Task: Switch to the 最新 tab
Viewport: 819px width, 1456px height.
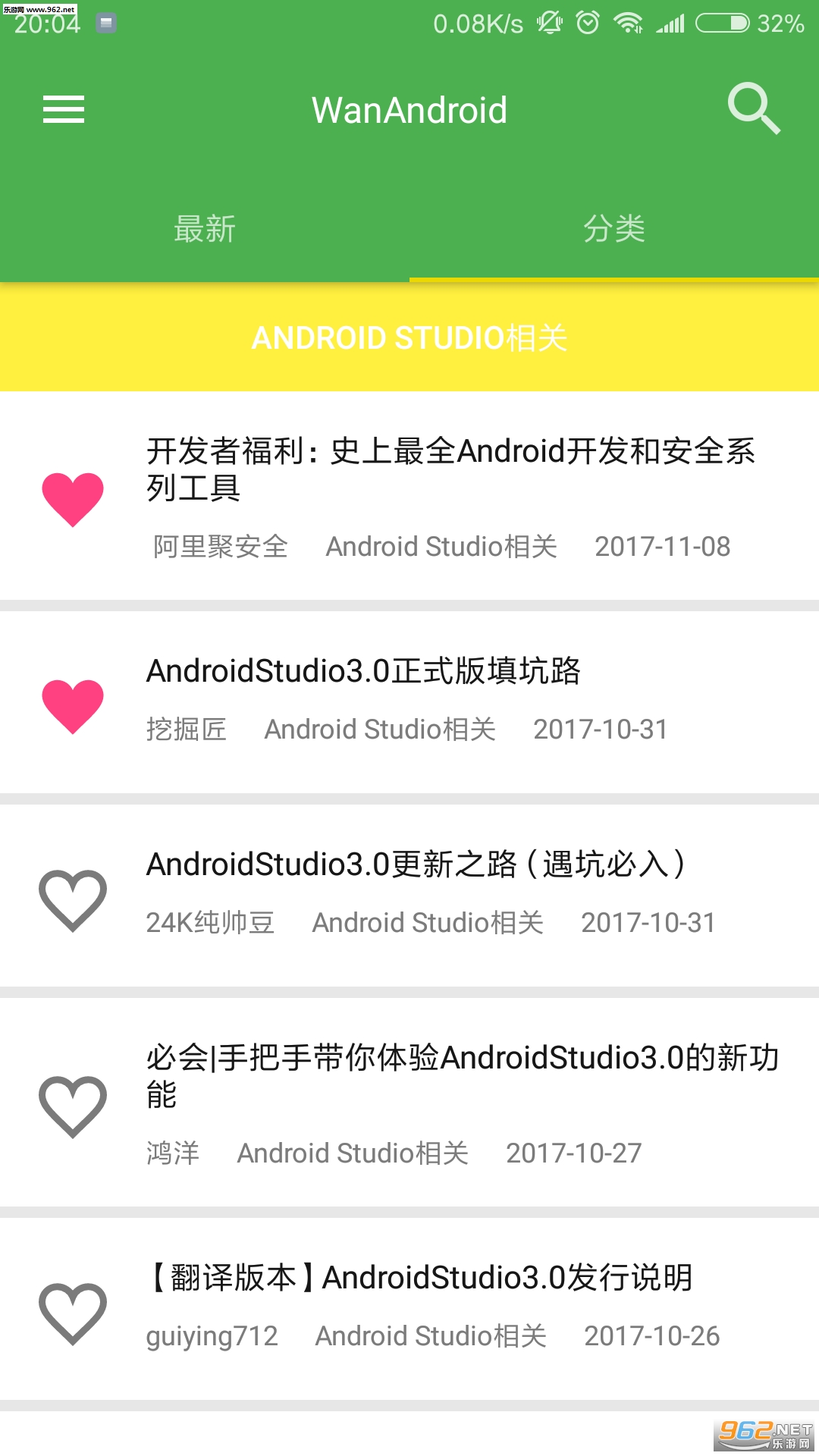Action: [x=205, y=229]
